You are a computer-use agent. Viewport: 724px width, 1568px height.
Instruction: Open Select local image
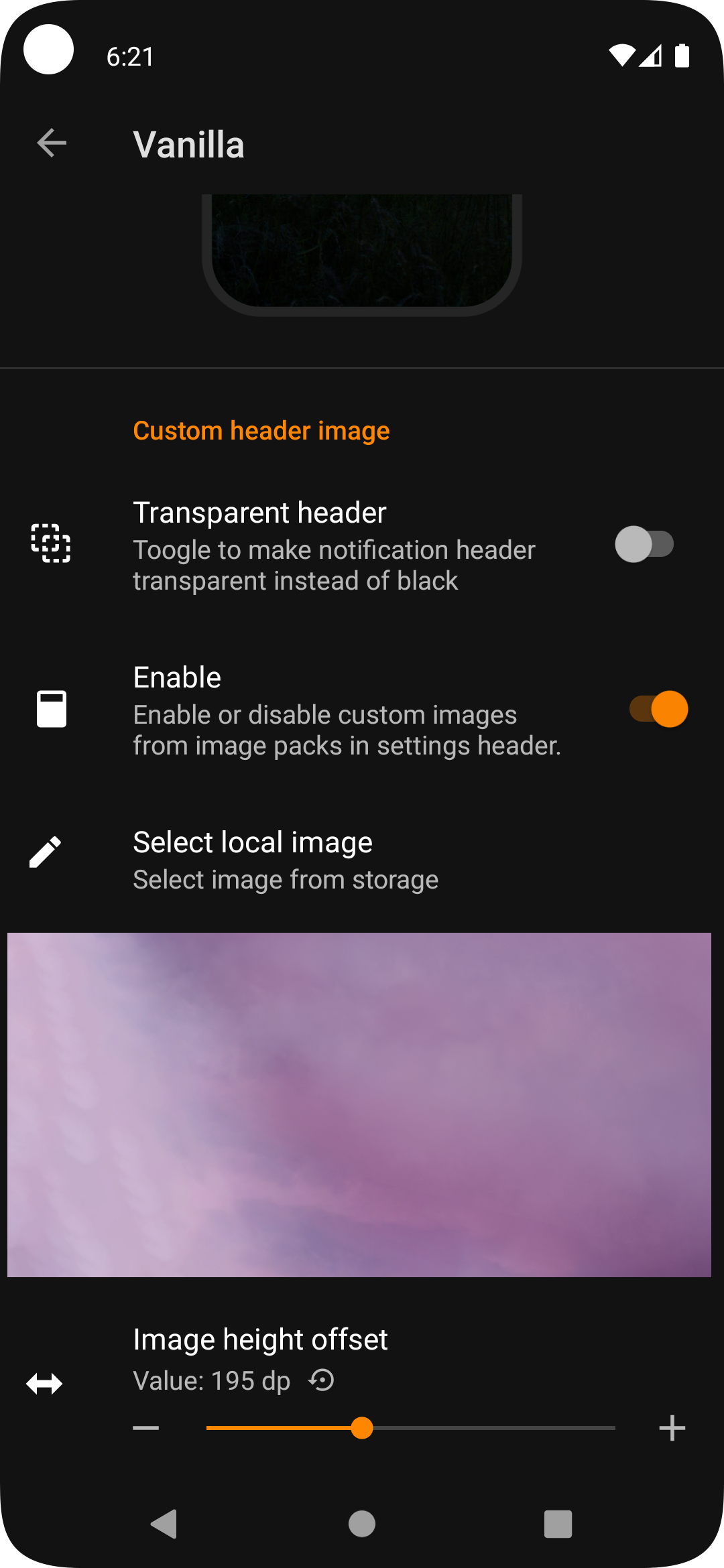click(x=362, y=860)
